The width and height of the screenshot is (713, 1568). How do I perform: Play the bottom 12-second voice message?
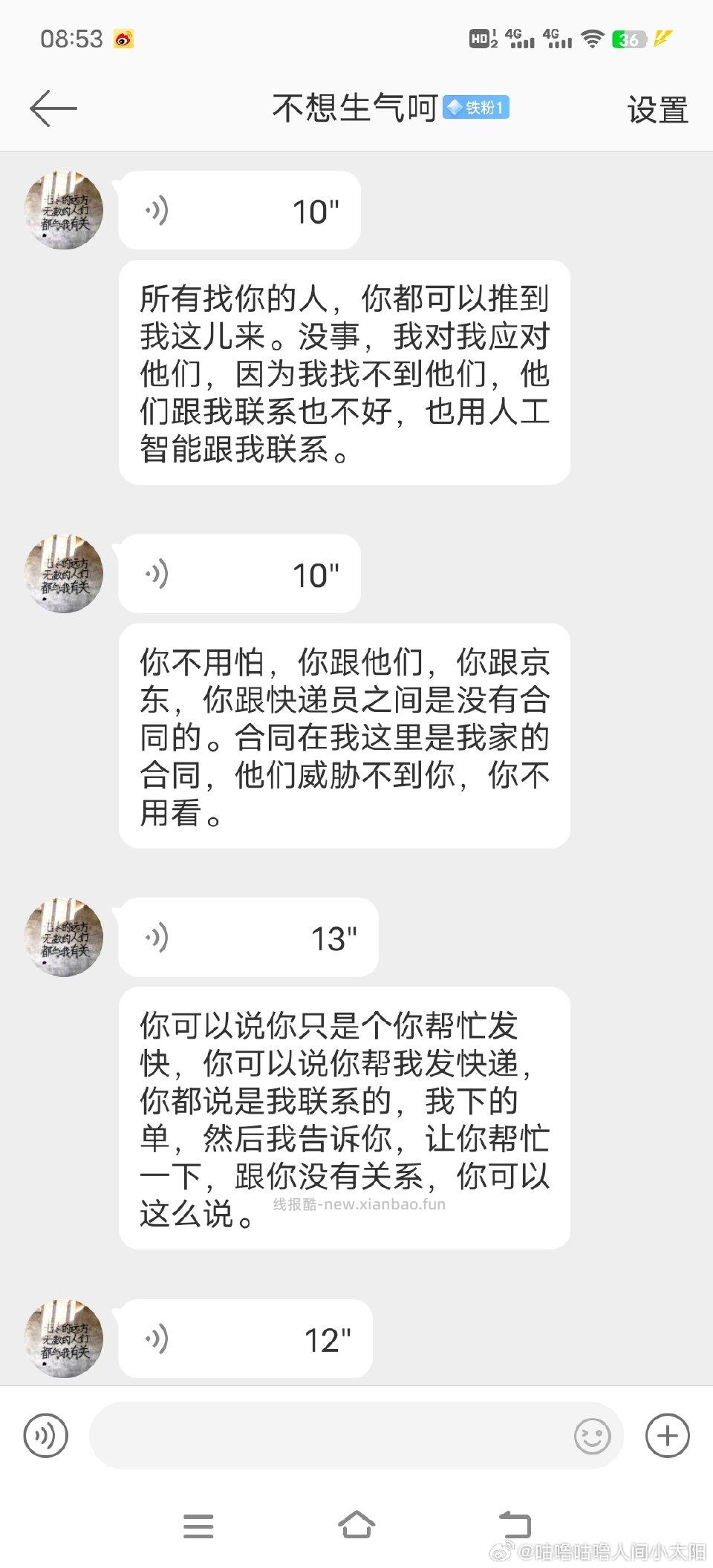245,1339
